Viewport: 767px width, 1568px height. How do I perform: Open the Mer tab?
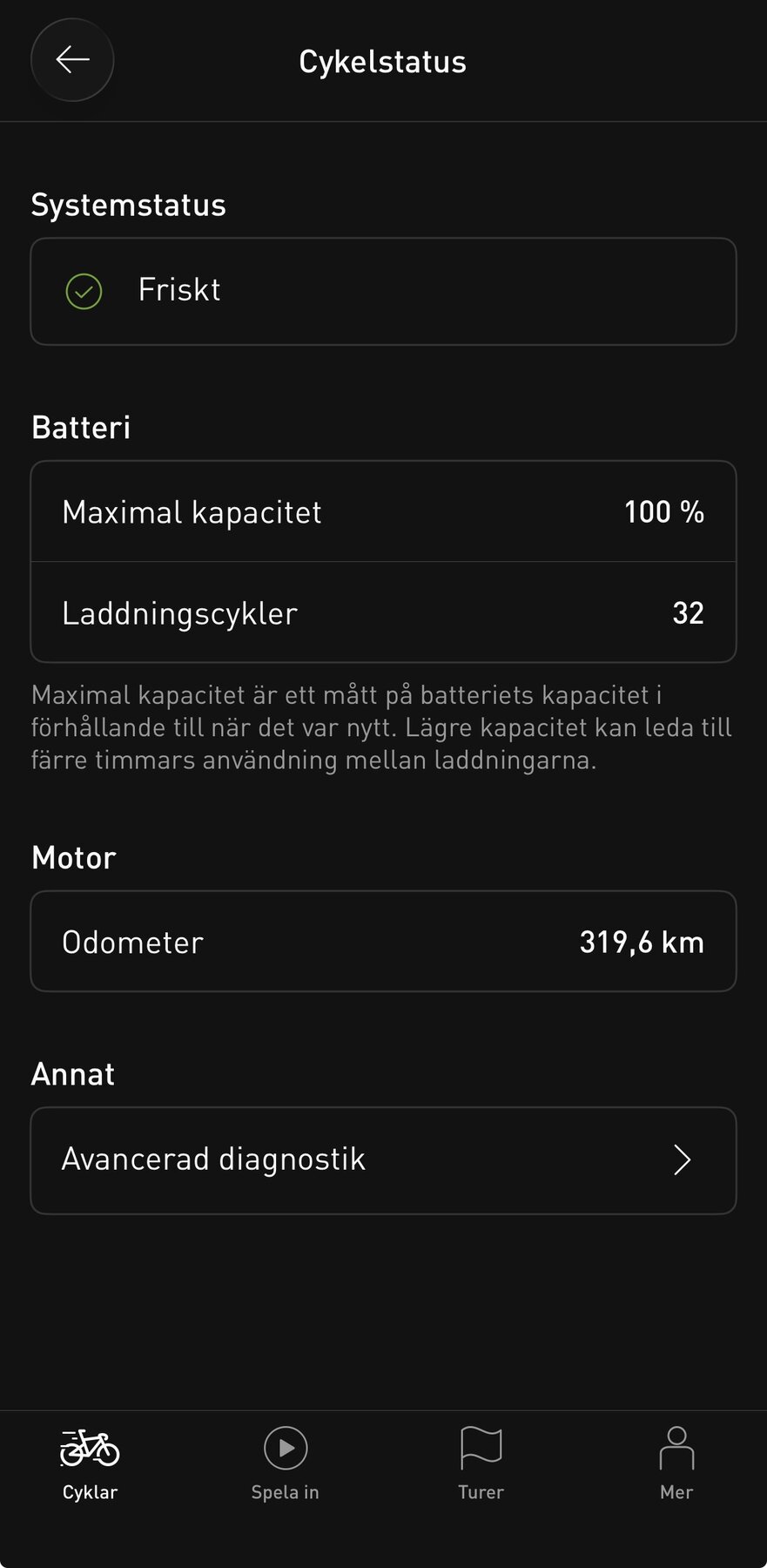[x=676, y=1463]
